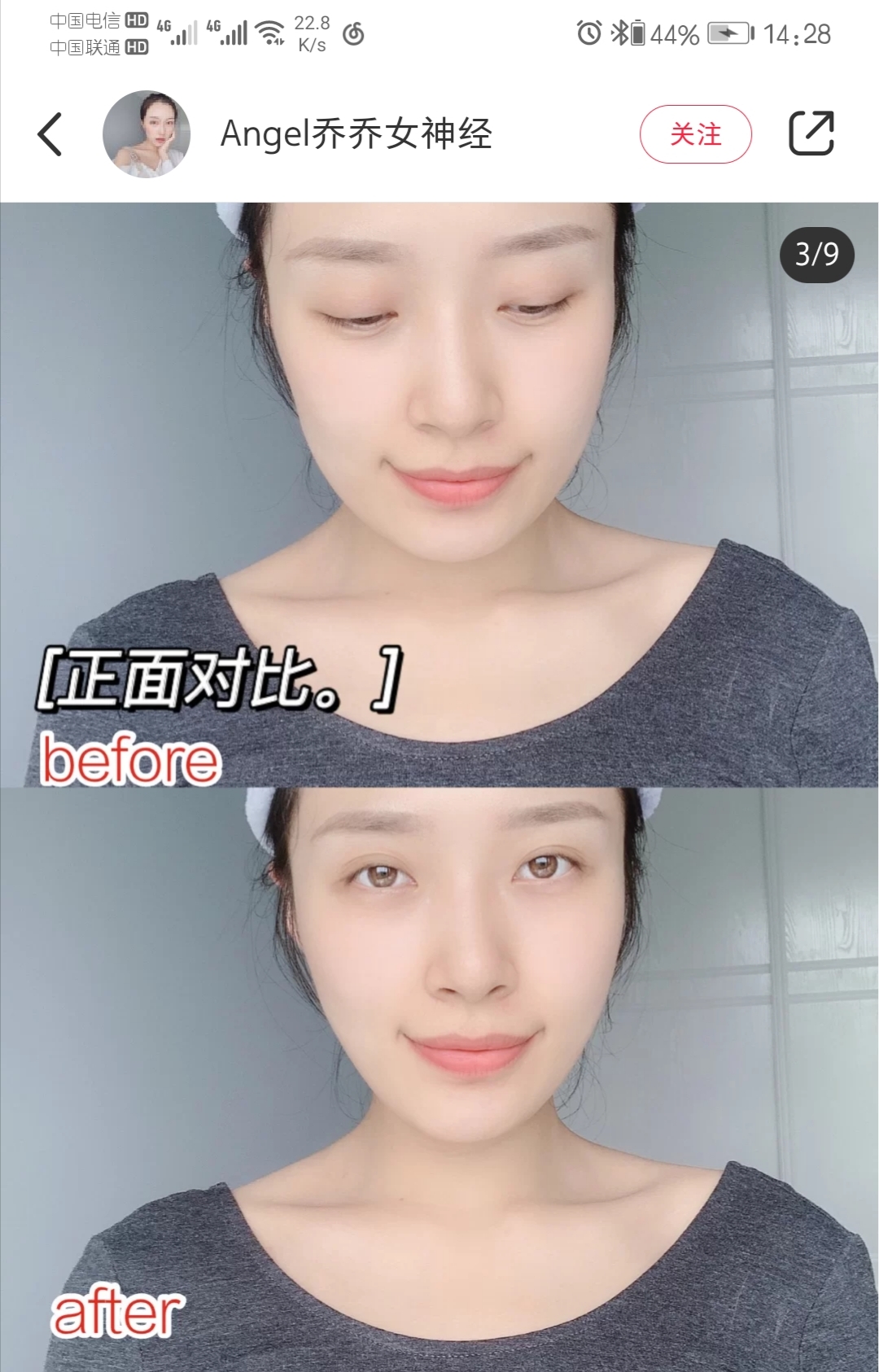The image size is (879, 1372).
Task: Follow the author with 关注 button
Action: (695, 134)
